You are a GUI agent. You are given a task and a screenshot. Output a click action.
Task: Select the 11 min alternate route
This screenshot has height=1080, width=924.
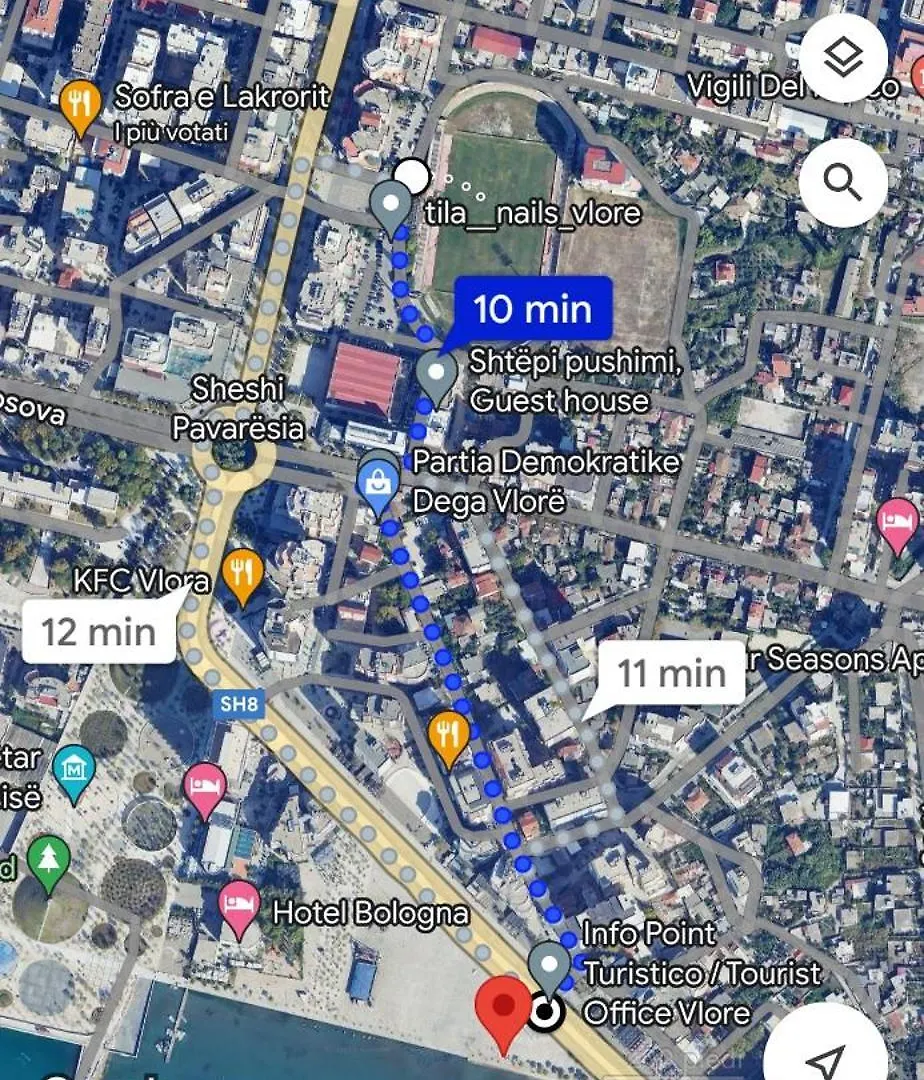[x=671, y=672]
